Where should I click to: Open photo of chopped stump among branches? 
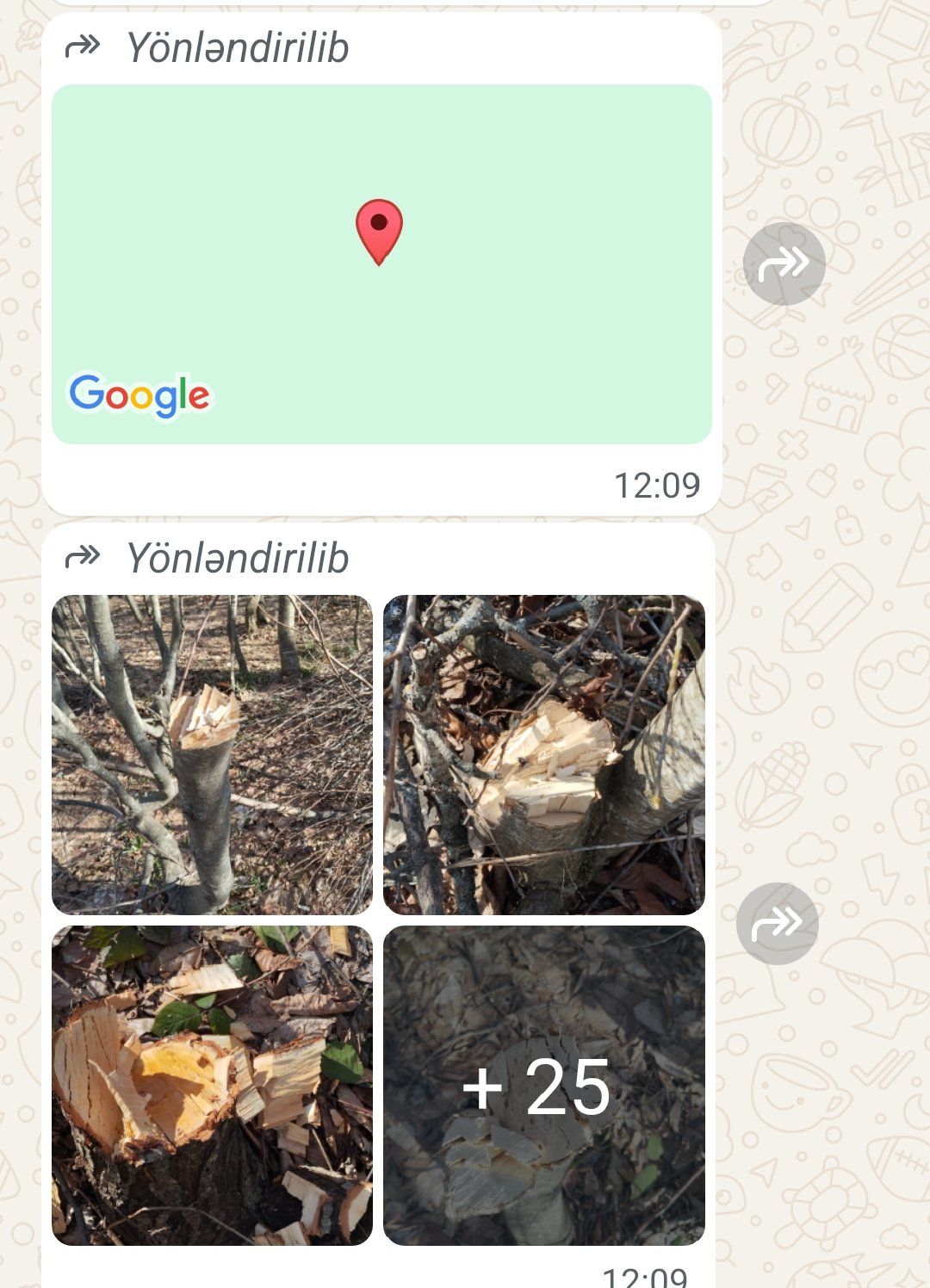(544, 754)
